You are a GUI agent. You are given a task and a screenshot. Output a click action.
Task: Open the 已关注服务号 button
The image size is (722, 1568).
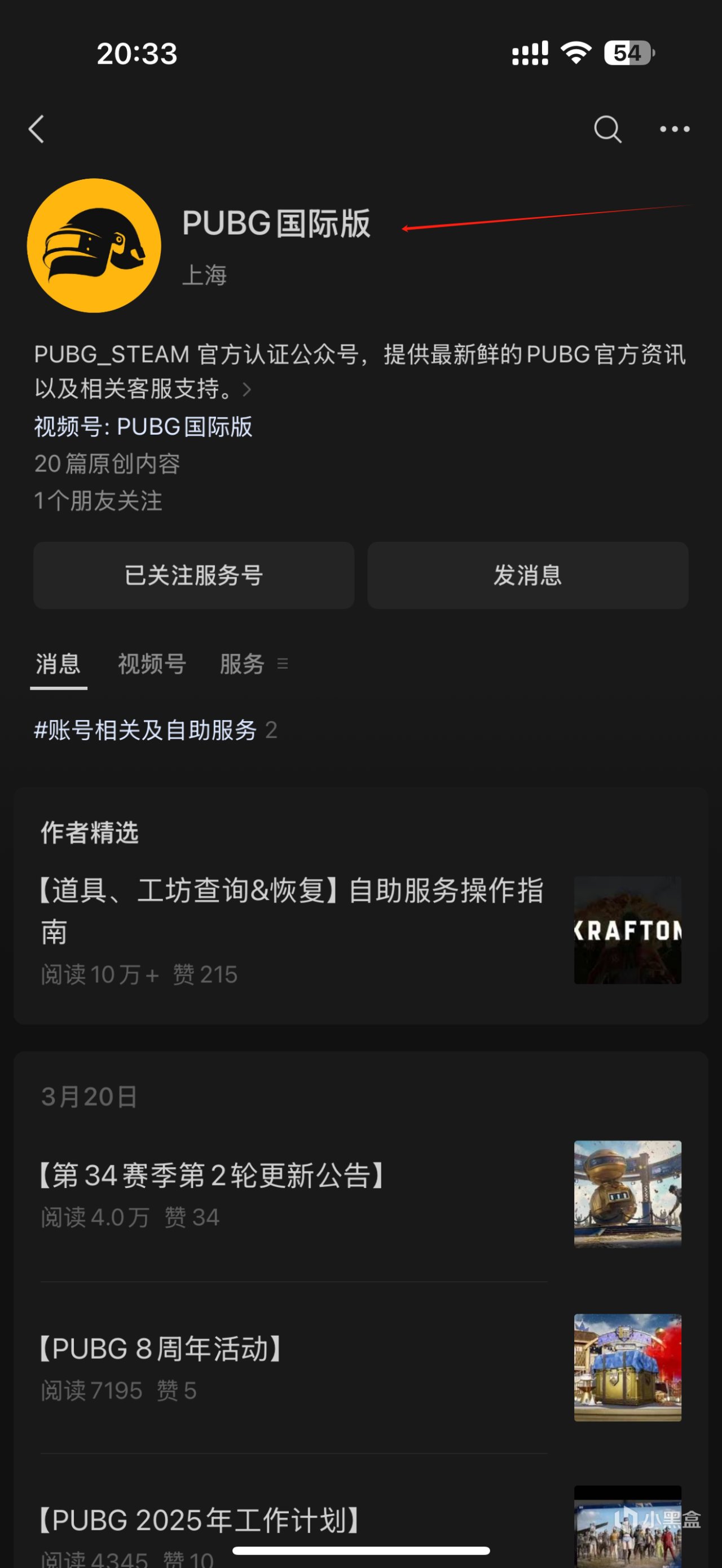(x=193, y=575)
